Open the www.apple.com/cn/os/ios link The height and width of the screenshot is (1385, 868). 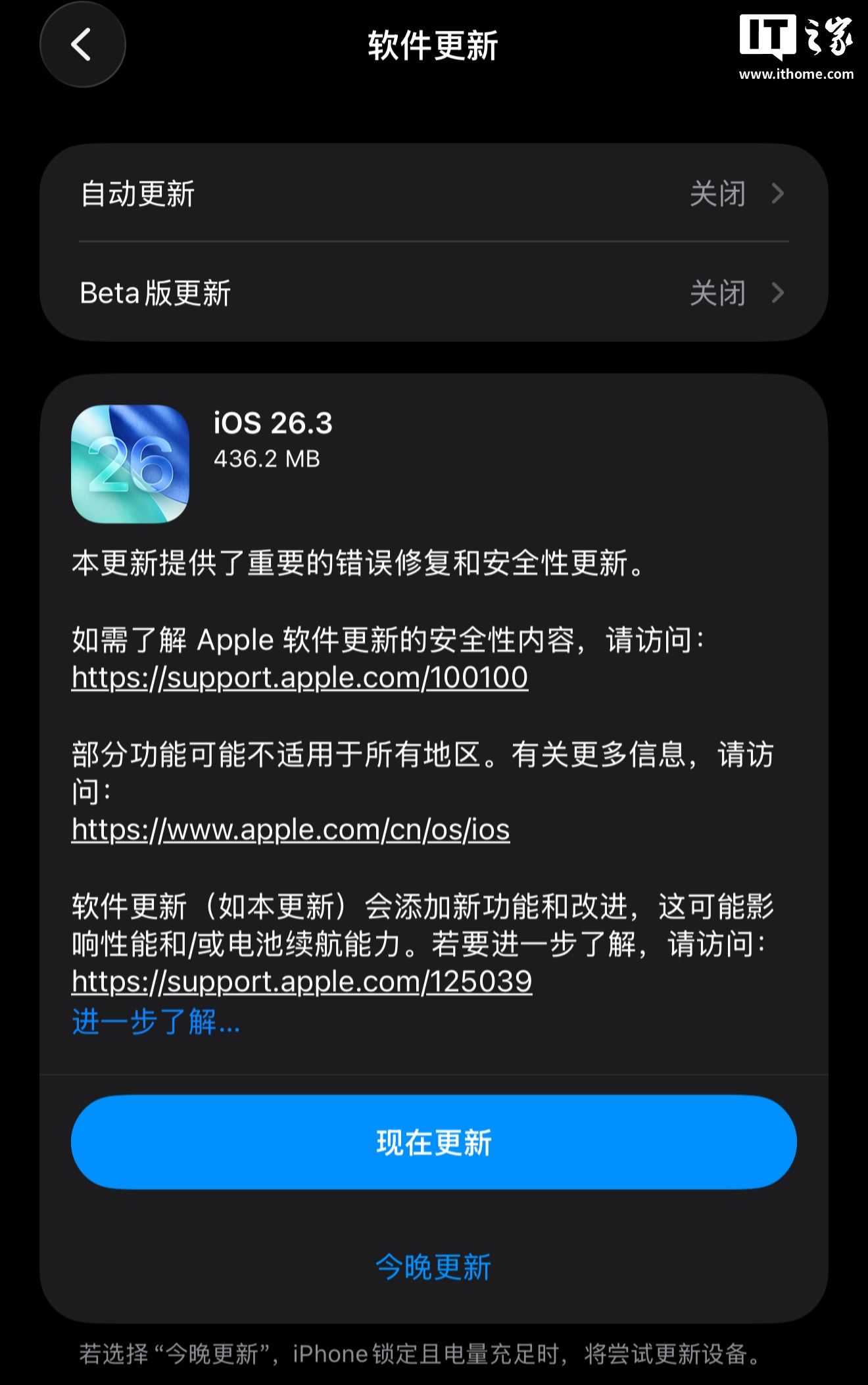pos(291,830)
